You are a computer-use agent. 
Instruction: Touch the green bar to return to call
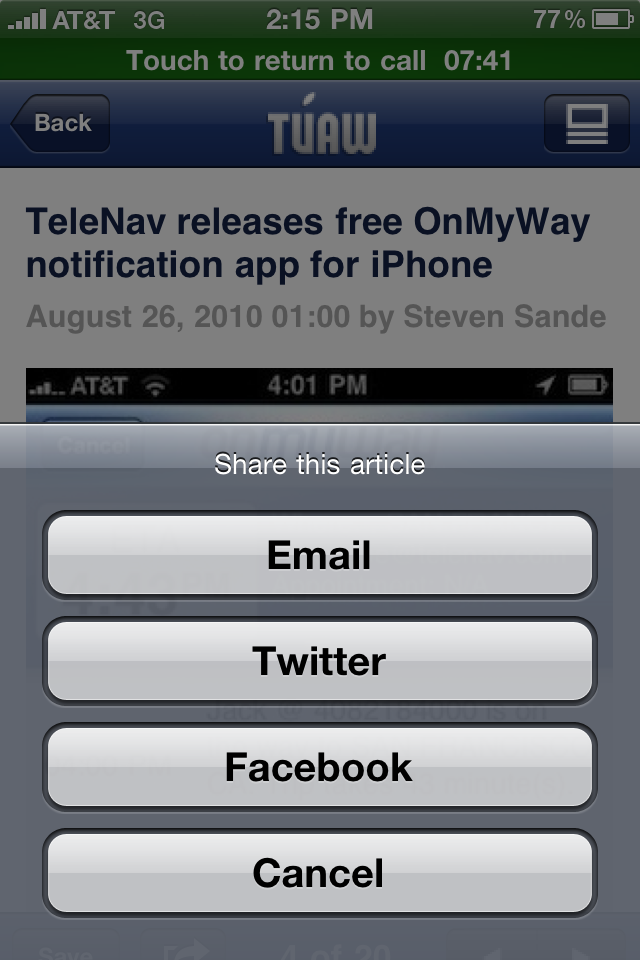(x=320, y=60)
